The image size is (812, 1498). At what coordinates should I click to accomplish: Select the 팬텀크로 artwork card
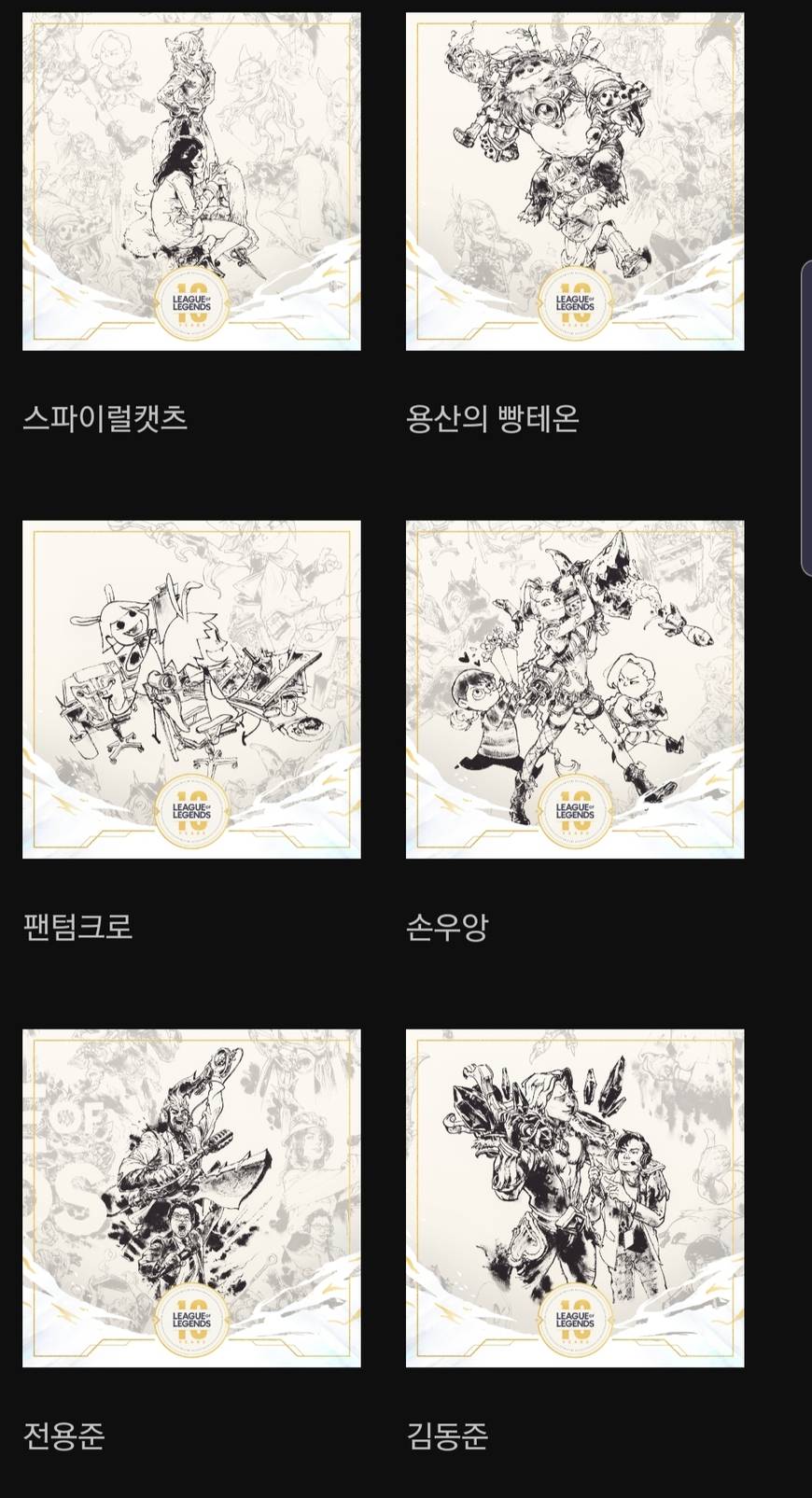(x=191, y=689)
